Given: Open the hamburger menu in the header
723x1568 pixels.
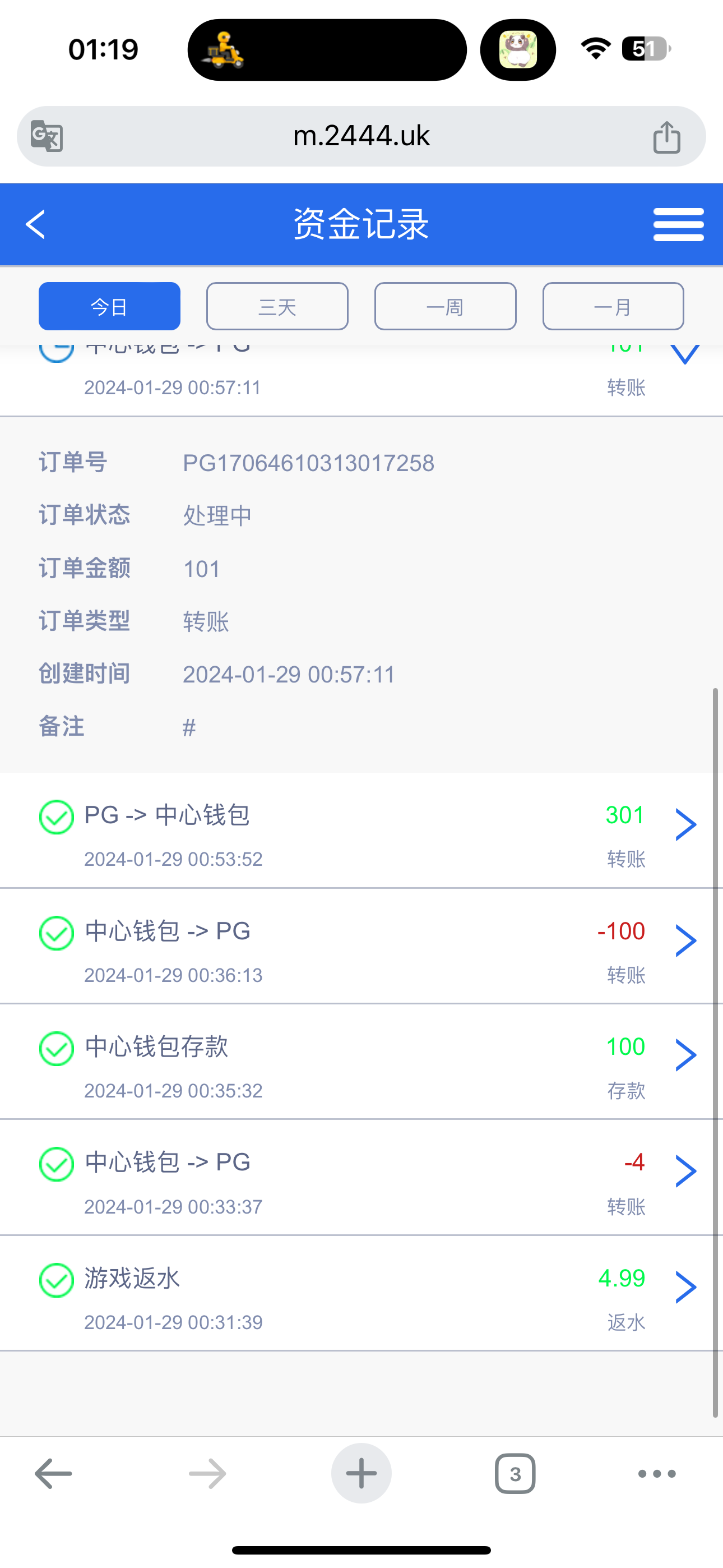Looking at the screenshot, I should (678, 224).
